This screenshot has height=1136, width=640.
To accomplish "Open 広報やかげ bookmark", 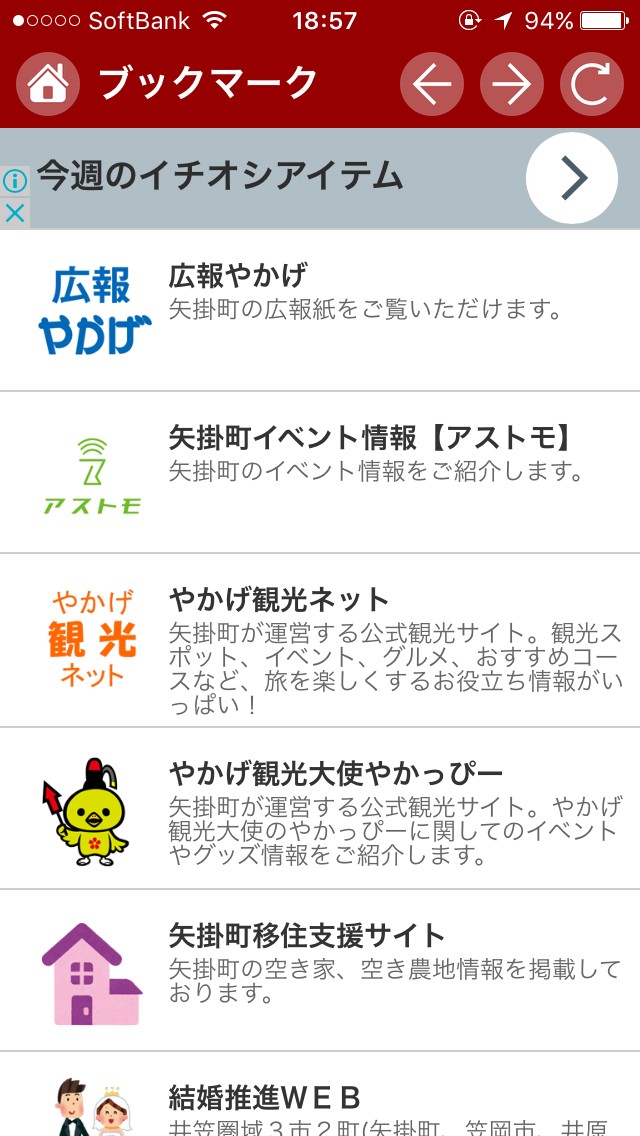I will click(320, 310).
